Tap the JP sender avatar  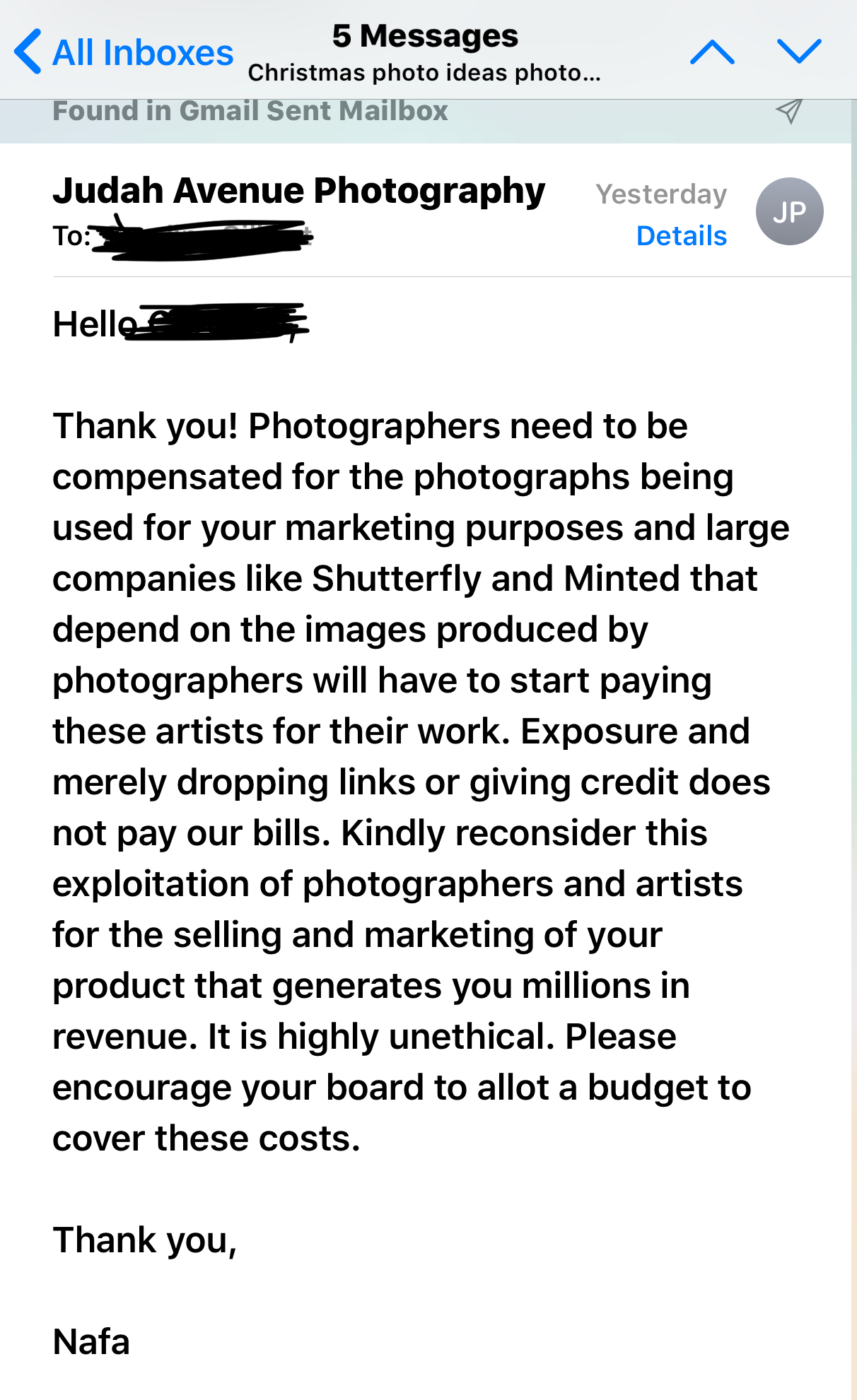[x=789, y=211]
